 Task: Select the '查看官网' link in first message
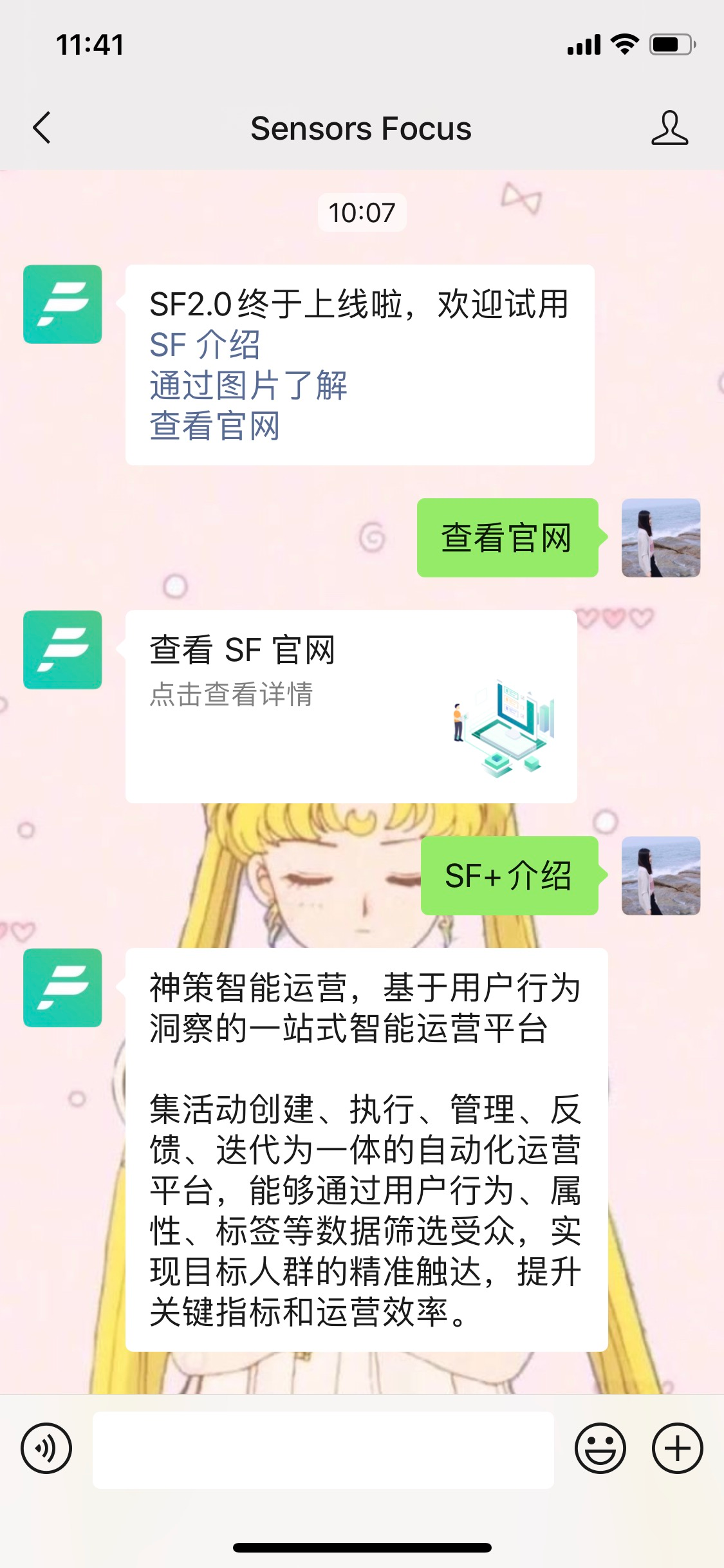point(215,426)
